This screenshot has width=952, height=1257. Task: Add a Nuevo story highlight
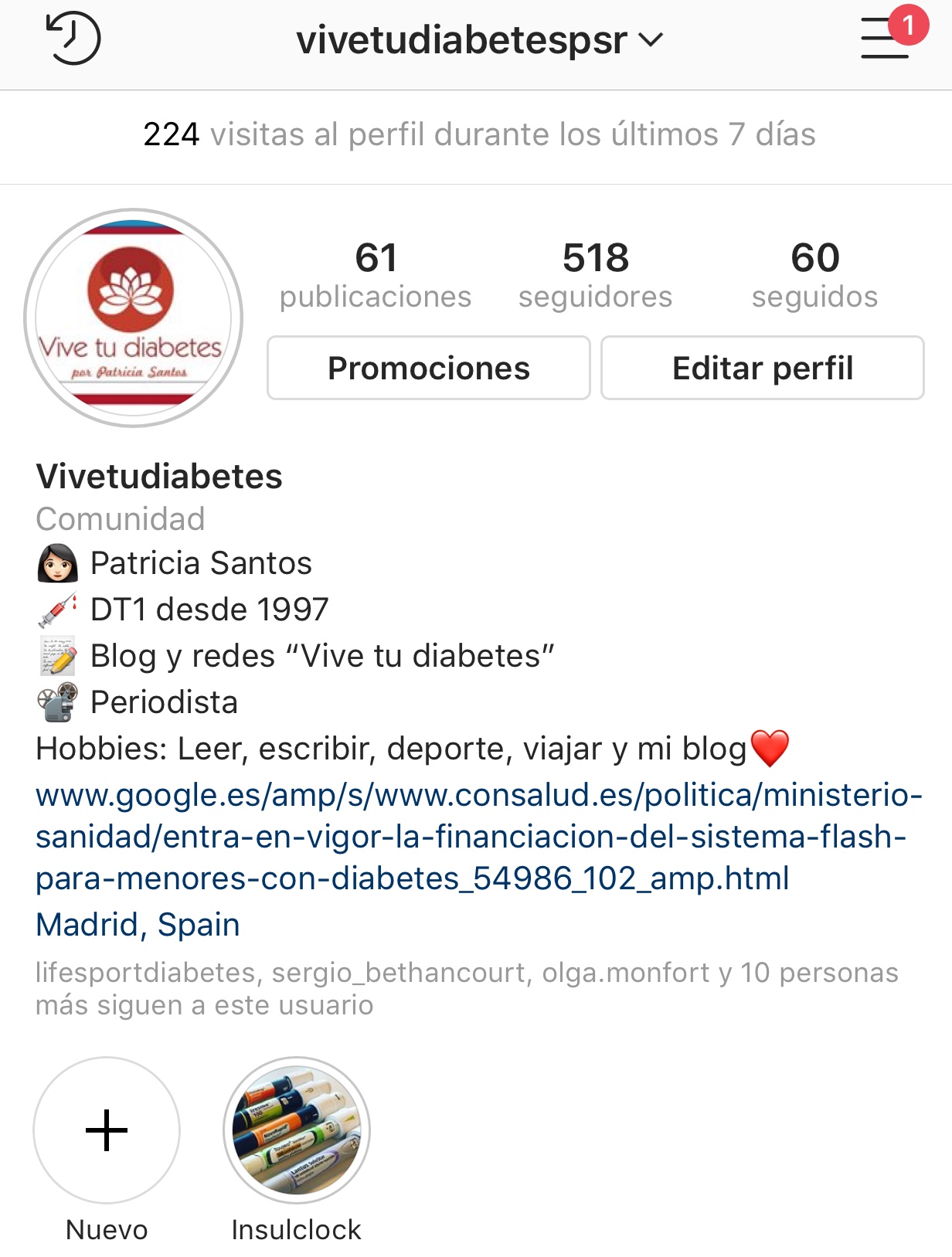click(107, 1130)
